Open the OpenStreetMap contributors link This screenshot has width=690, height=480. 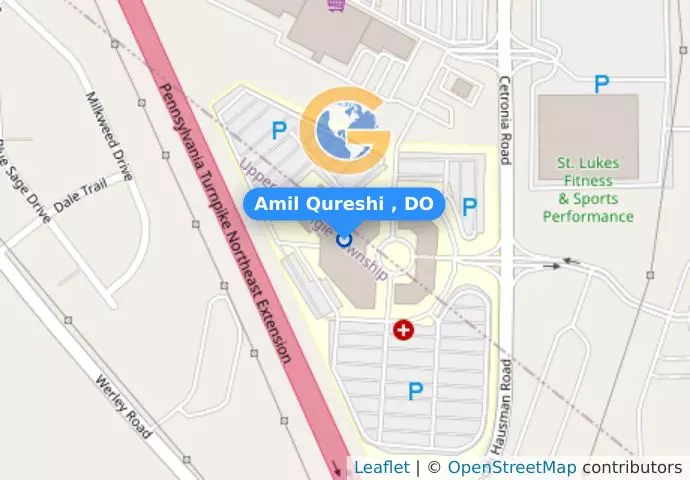pyautogui.click(x=511, y=467)
